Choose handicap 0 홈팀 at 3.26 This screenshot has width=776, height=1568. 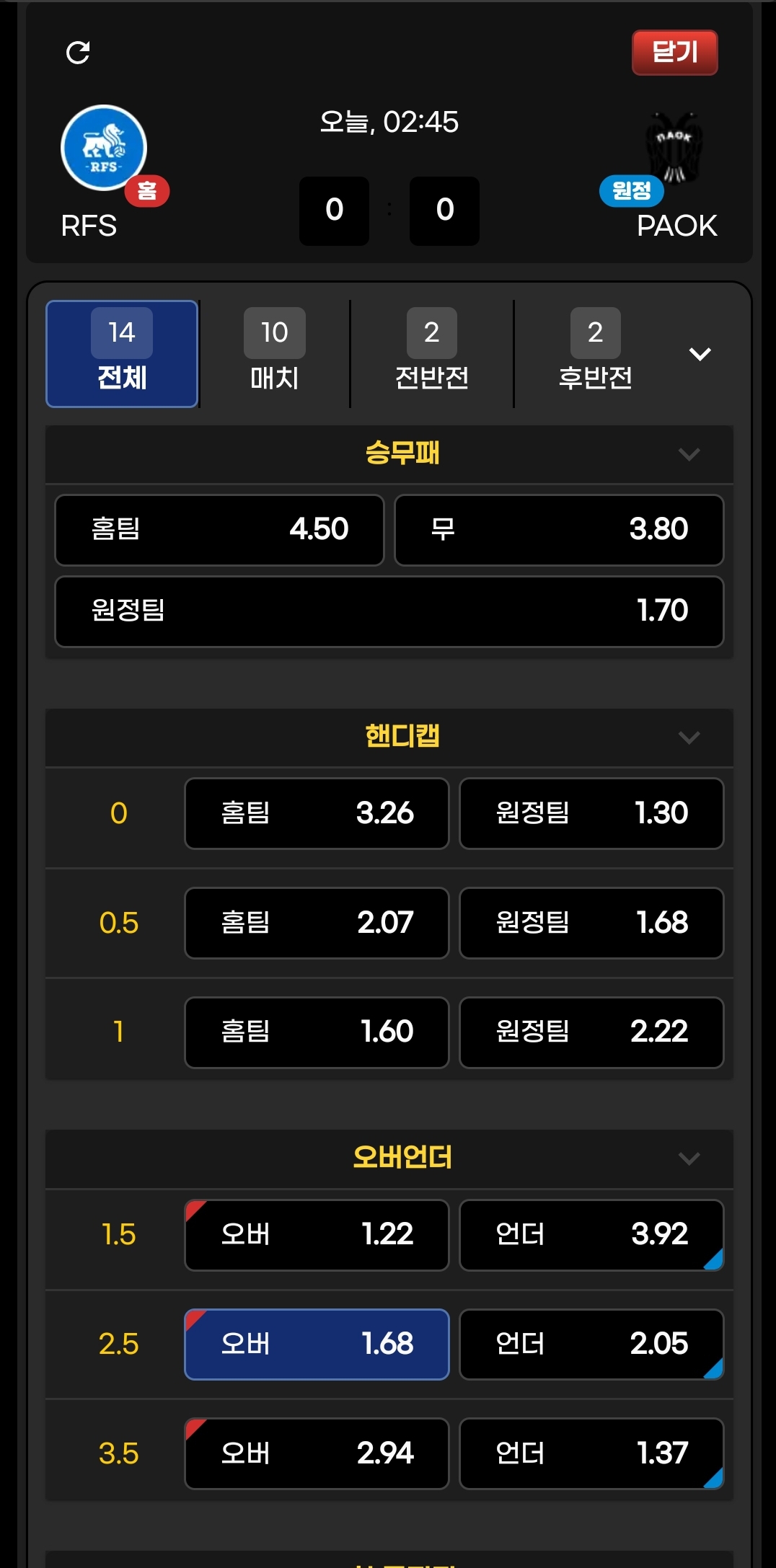point(317,813)
